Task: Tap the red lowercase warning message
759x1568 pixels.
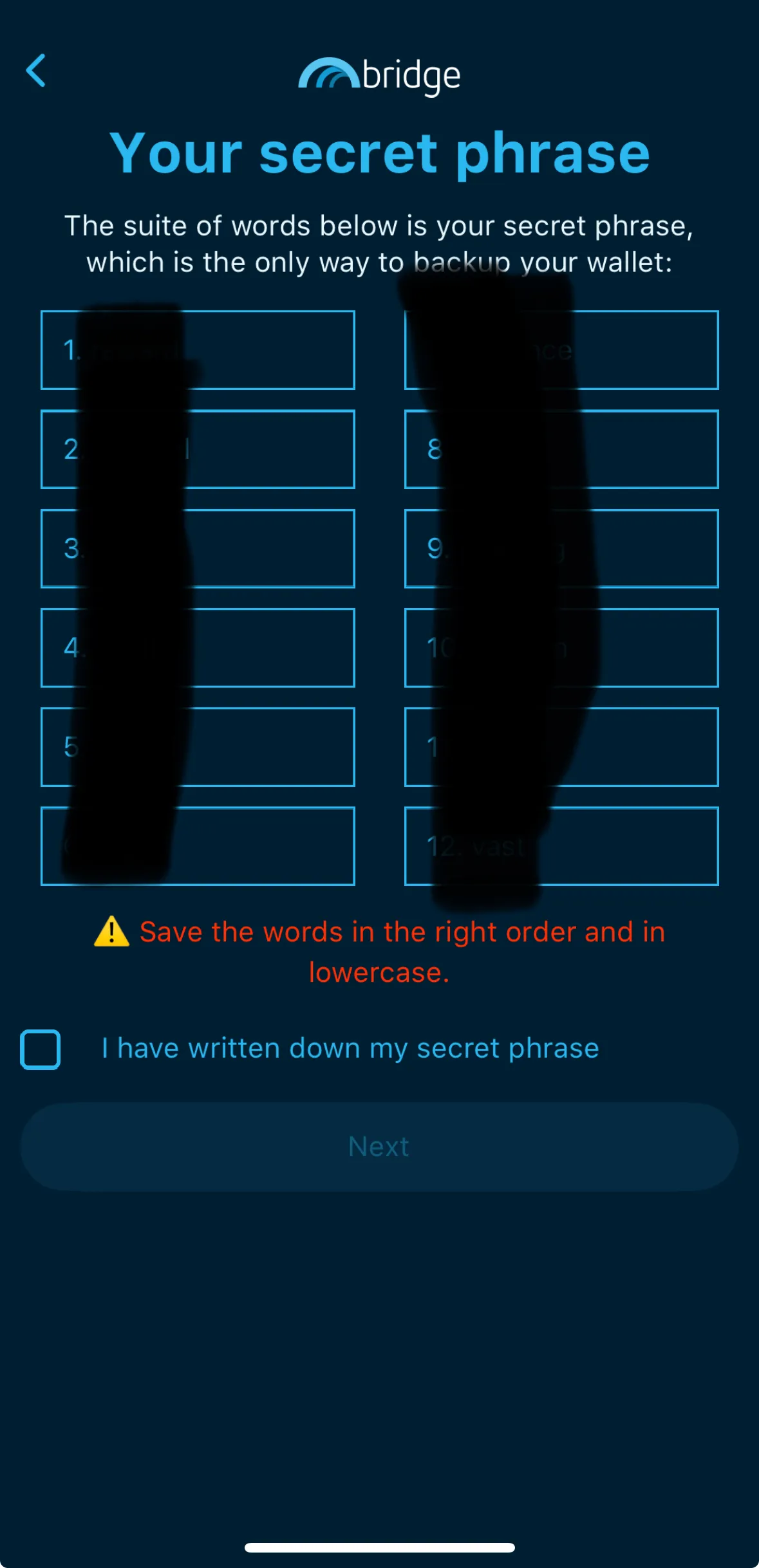Action: (379, 951)
